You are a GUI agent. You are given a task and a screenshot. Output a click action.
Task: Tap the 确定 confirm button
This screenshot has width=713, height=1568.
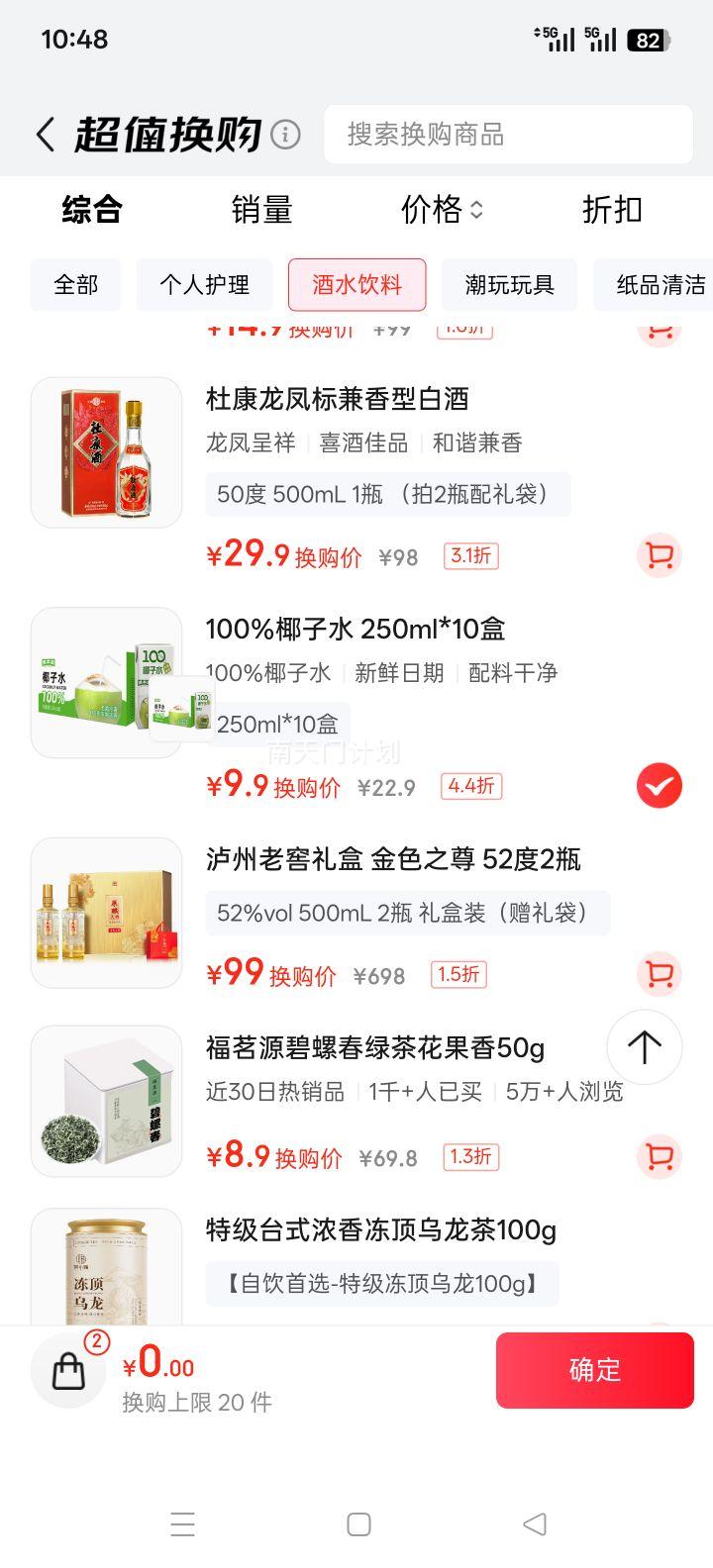(594, 1370)
